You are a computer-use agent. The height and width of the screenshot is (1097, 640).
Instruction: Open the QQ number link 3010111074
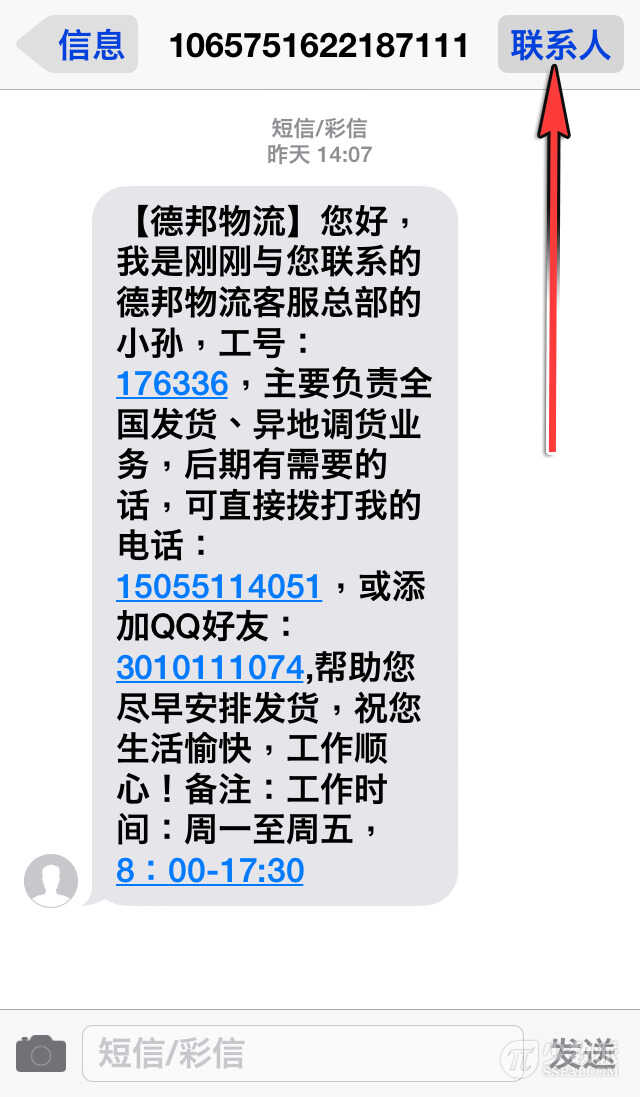[x=209, y=667]
